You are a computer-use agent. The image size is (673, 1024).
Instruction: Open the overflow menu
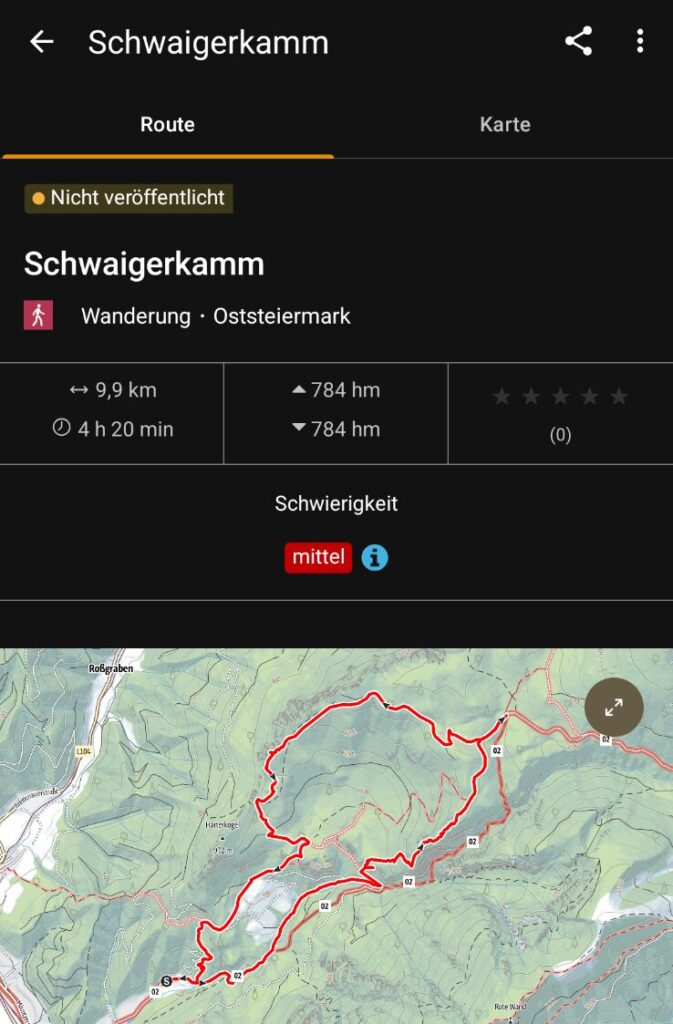[x=640, y=42]
